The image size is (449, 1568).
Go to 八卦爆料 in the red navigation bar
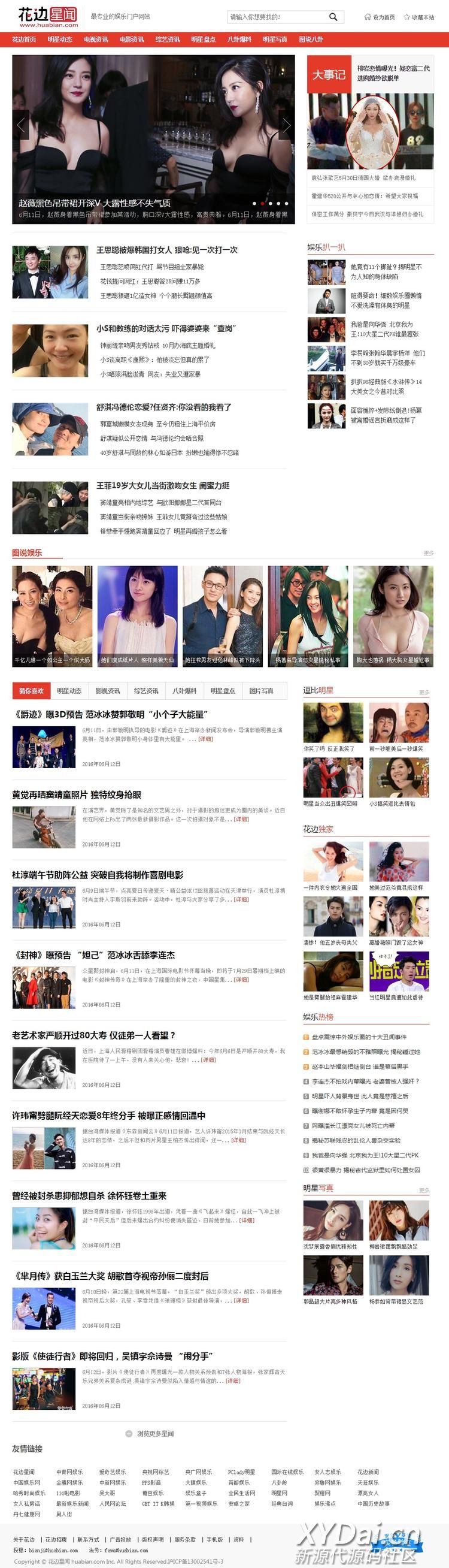click(x=239, y=40)
